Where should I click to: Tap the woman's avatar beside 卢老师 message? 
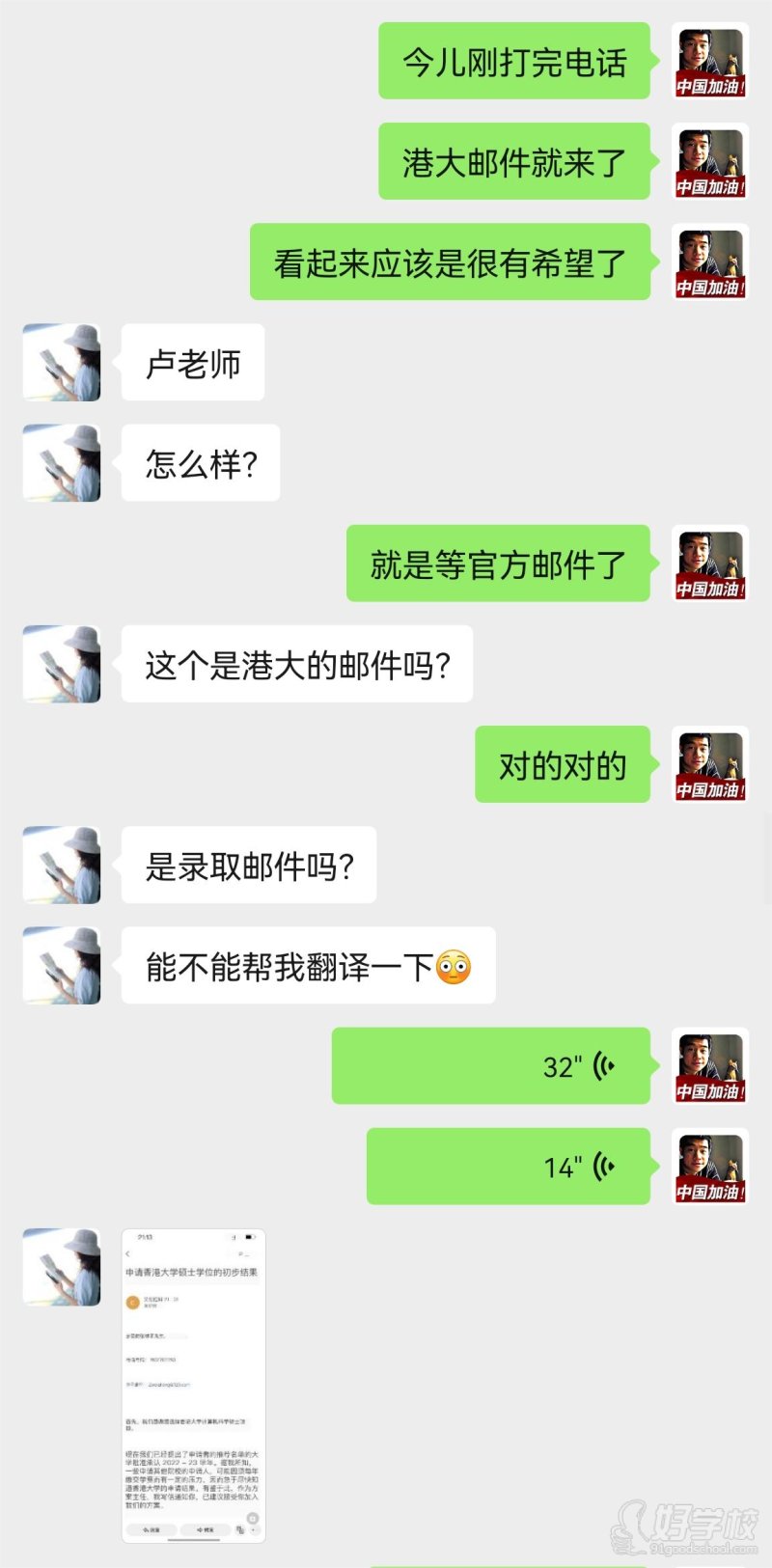coord(61,364)
